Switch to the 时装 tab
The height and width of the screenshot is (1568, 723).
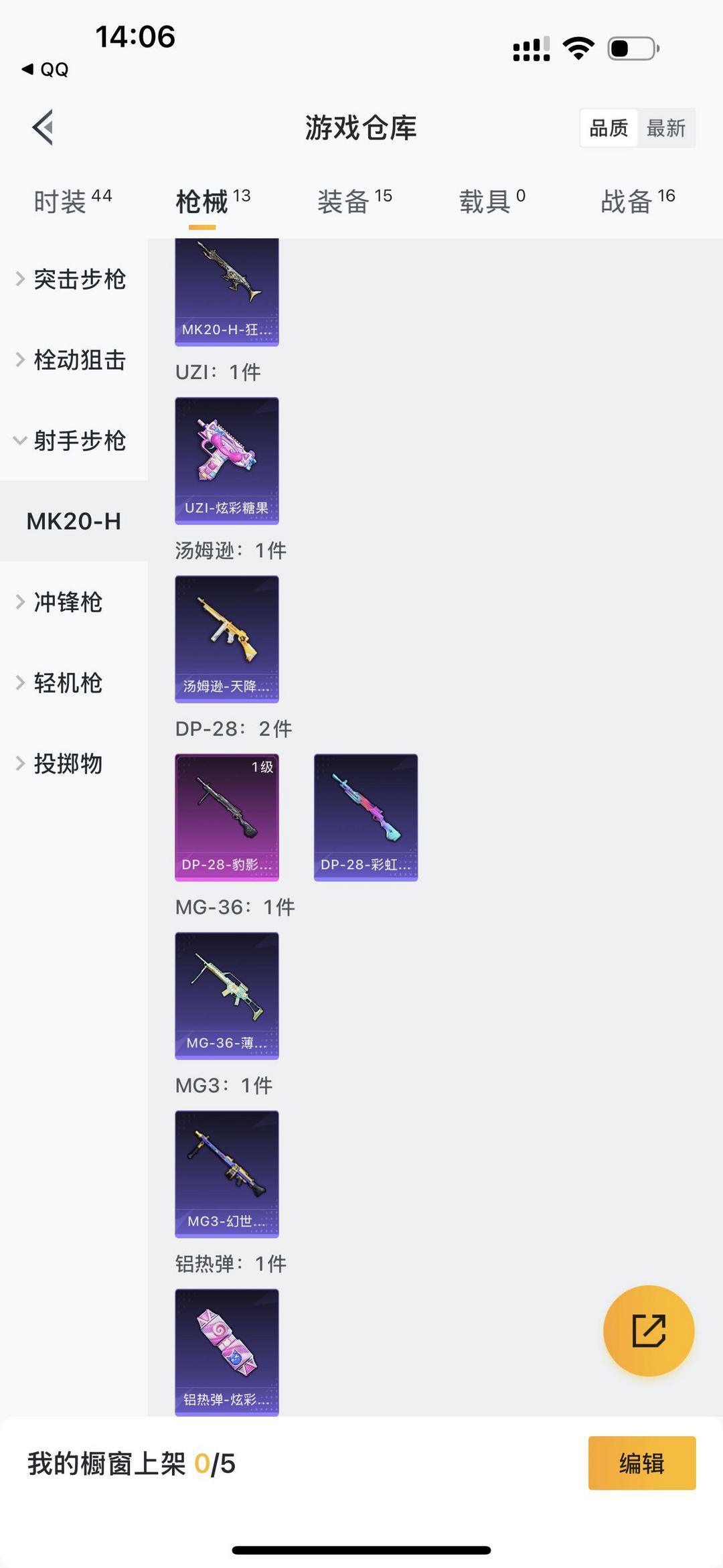[x=72, y=201]
